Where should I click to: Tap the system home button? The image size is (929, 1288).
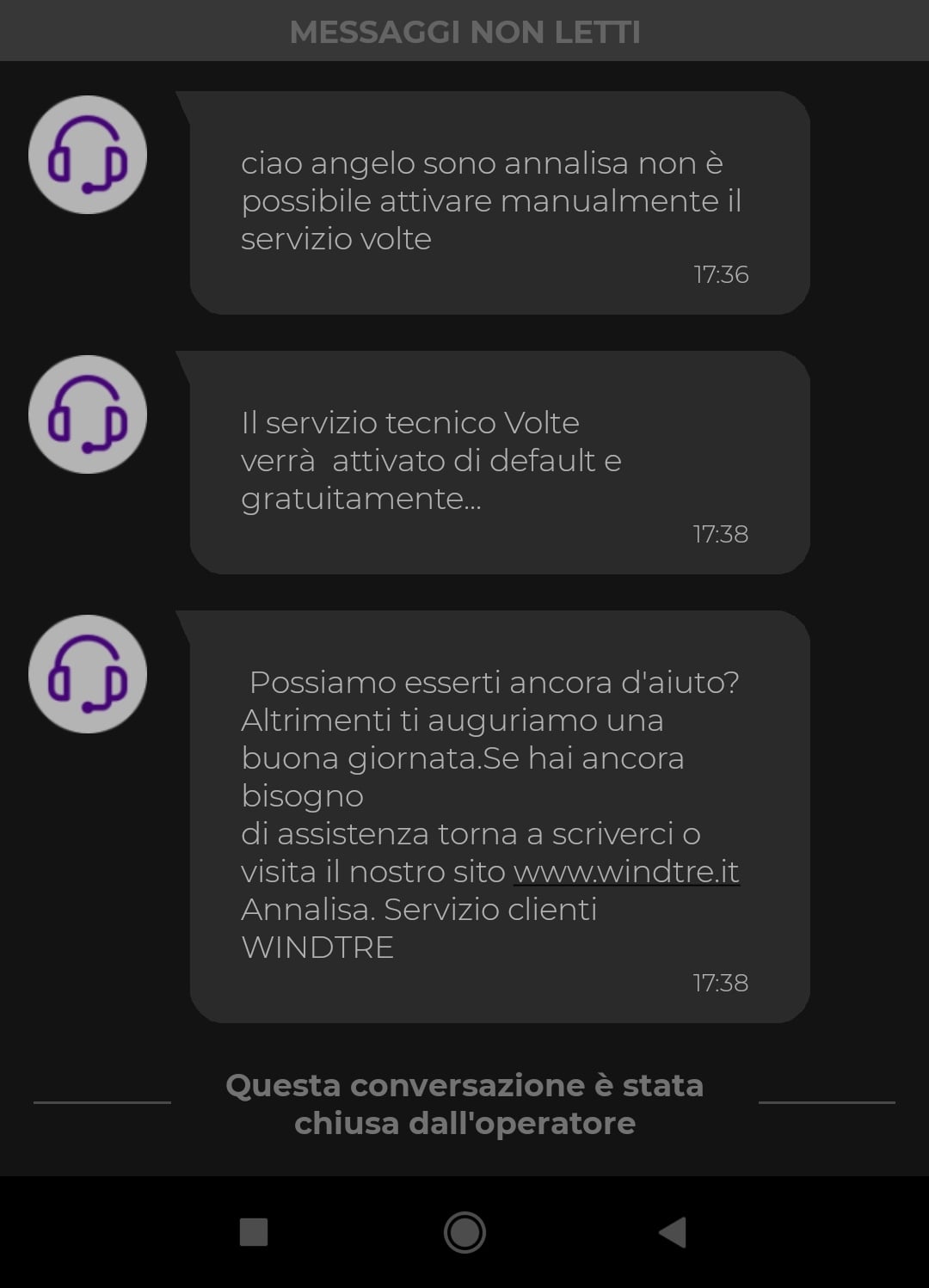click(464, 1232)
